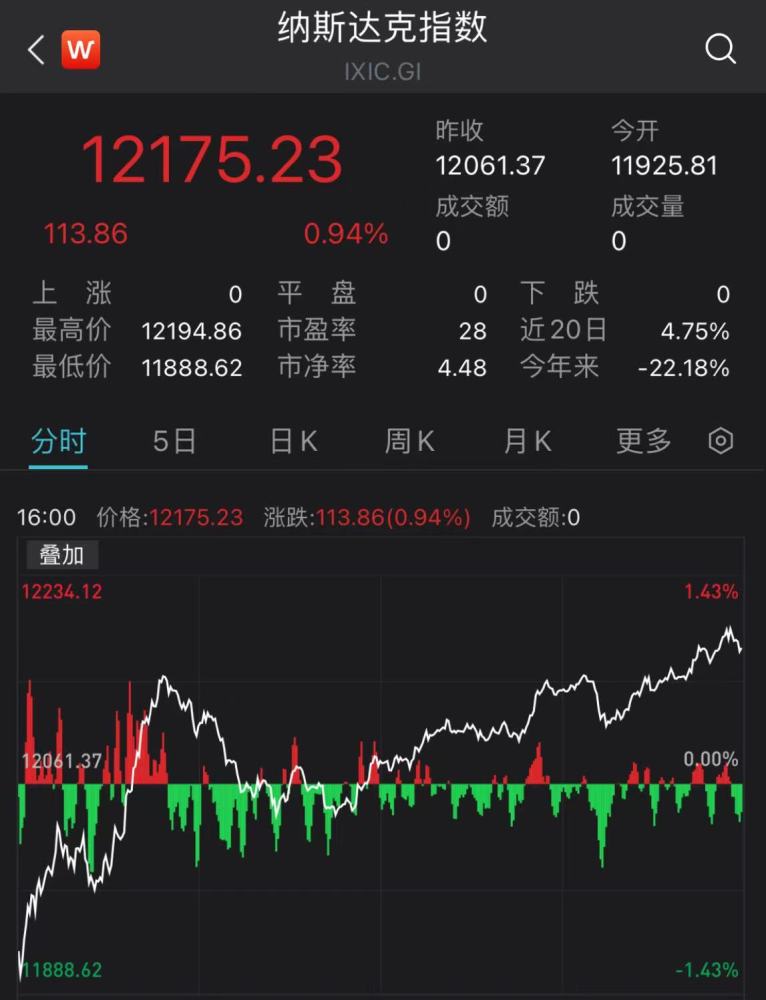Switch to the 5日 chart tab
Screen dimensions: 766x1000
tap(175, 441)
